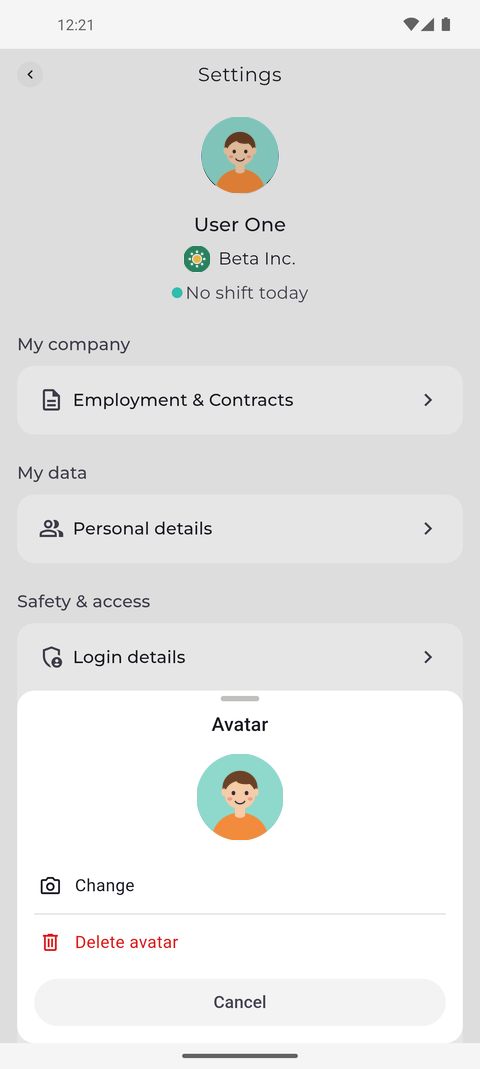
Task: Open Employment & Contracts
Action: pos(240,400)
